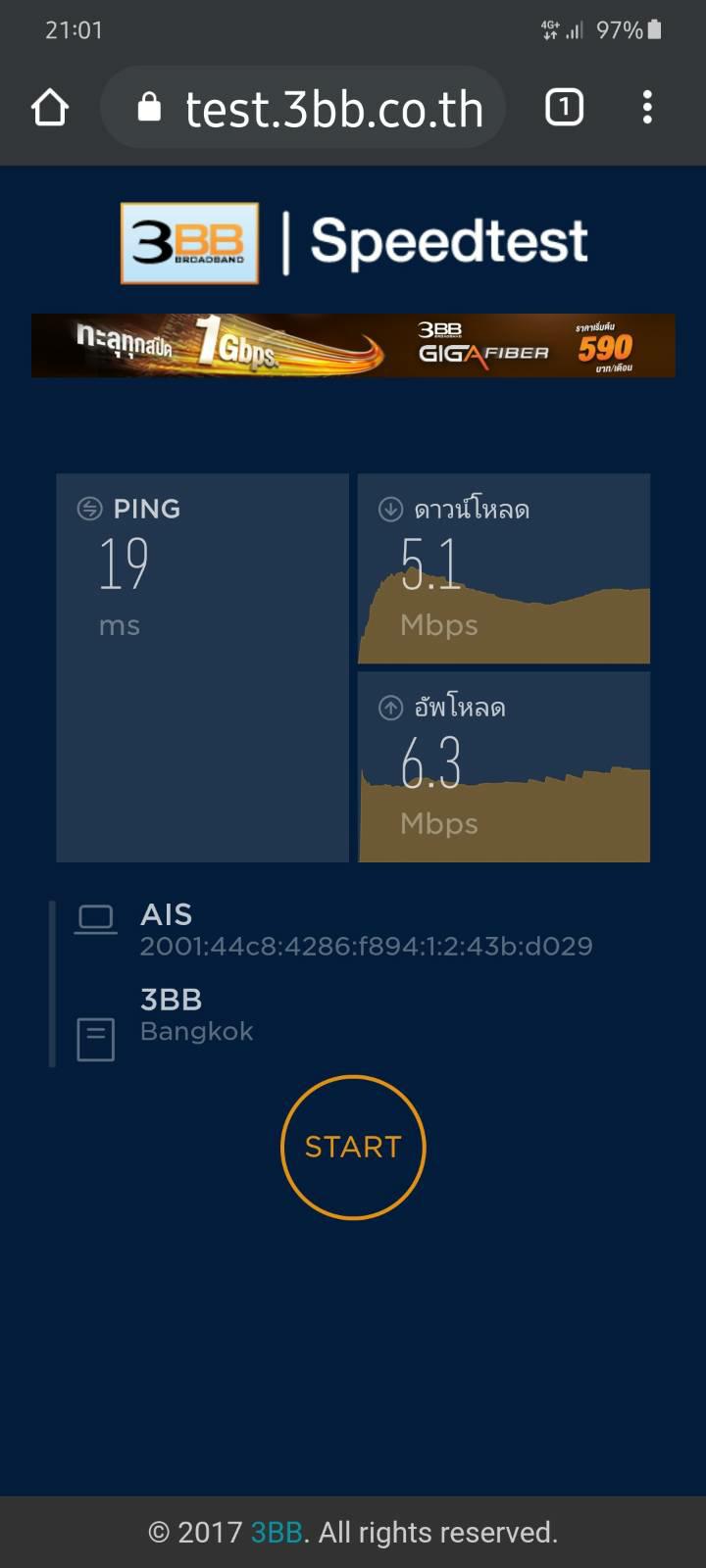706x1568 pixels.
Task: Open the browser overflow menu
Action: tap(647, 108)
